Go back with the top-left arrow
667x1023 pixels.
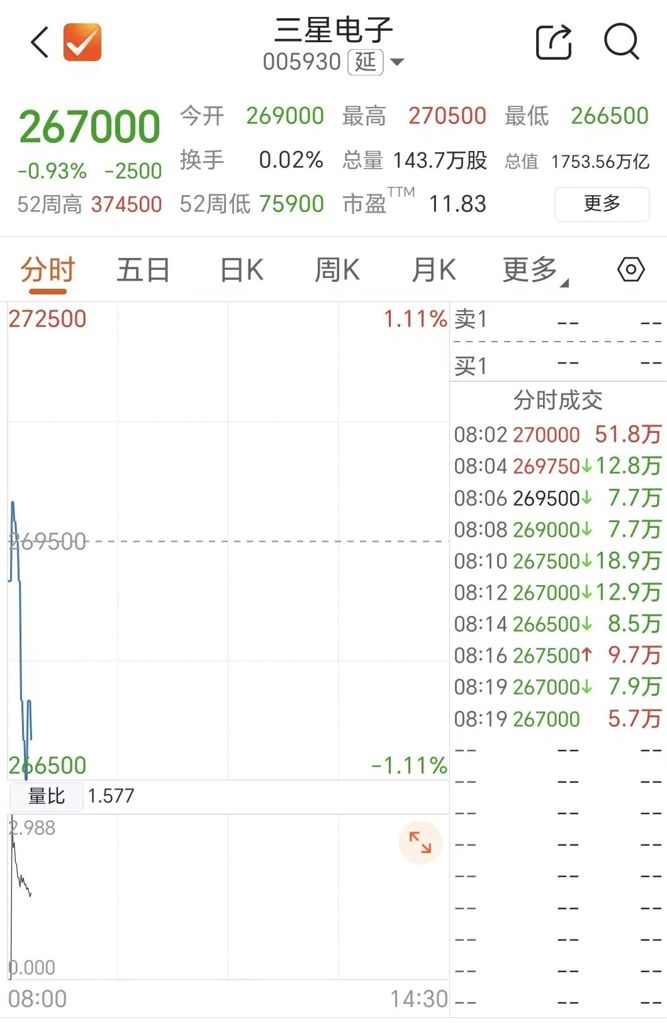pyautogui.click(x=39, y=43)
